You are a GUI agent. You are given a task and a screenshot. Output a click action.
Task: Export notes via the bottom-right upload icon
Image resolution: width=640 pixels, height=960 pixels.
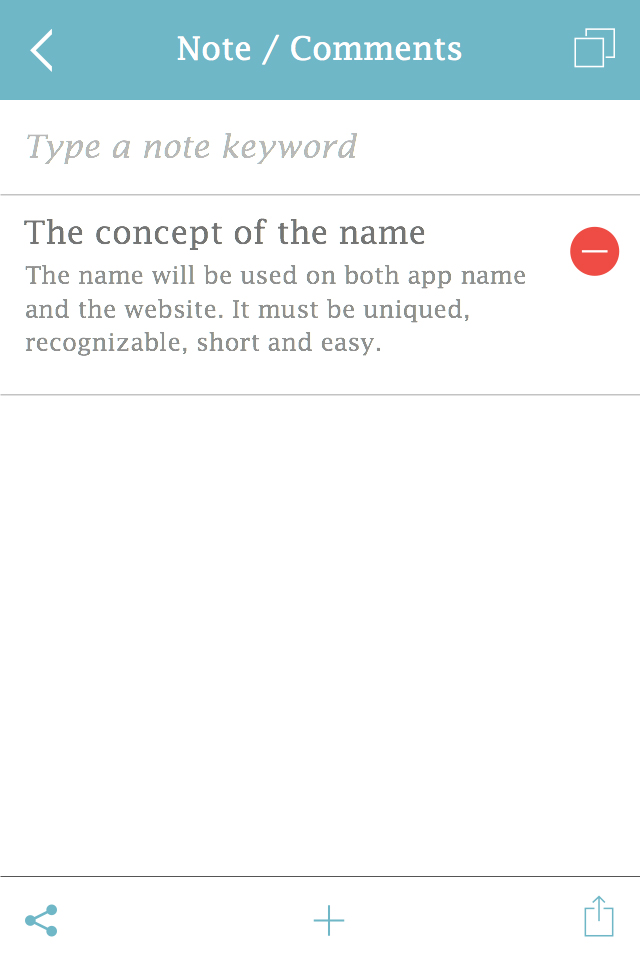598,917
